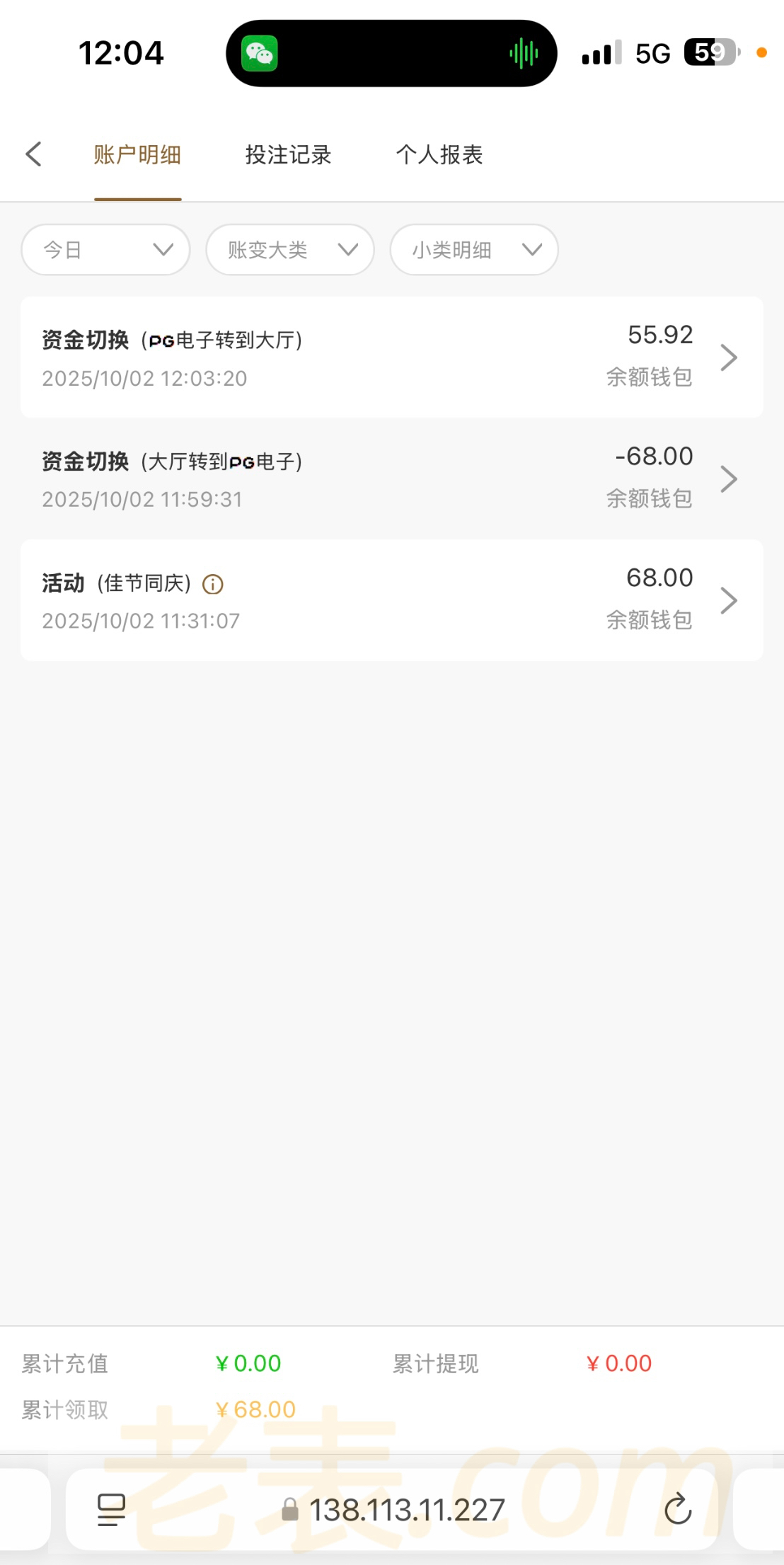
Task: View the -68.00 大厅转到PG电子 record
Action: (x=391, y=478)
